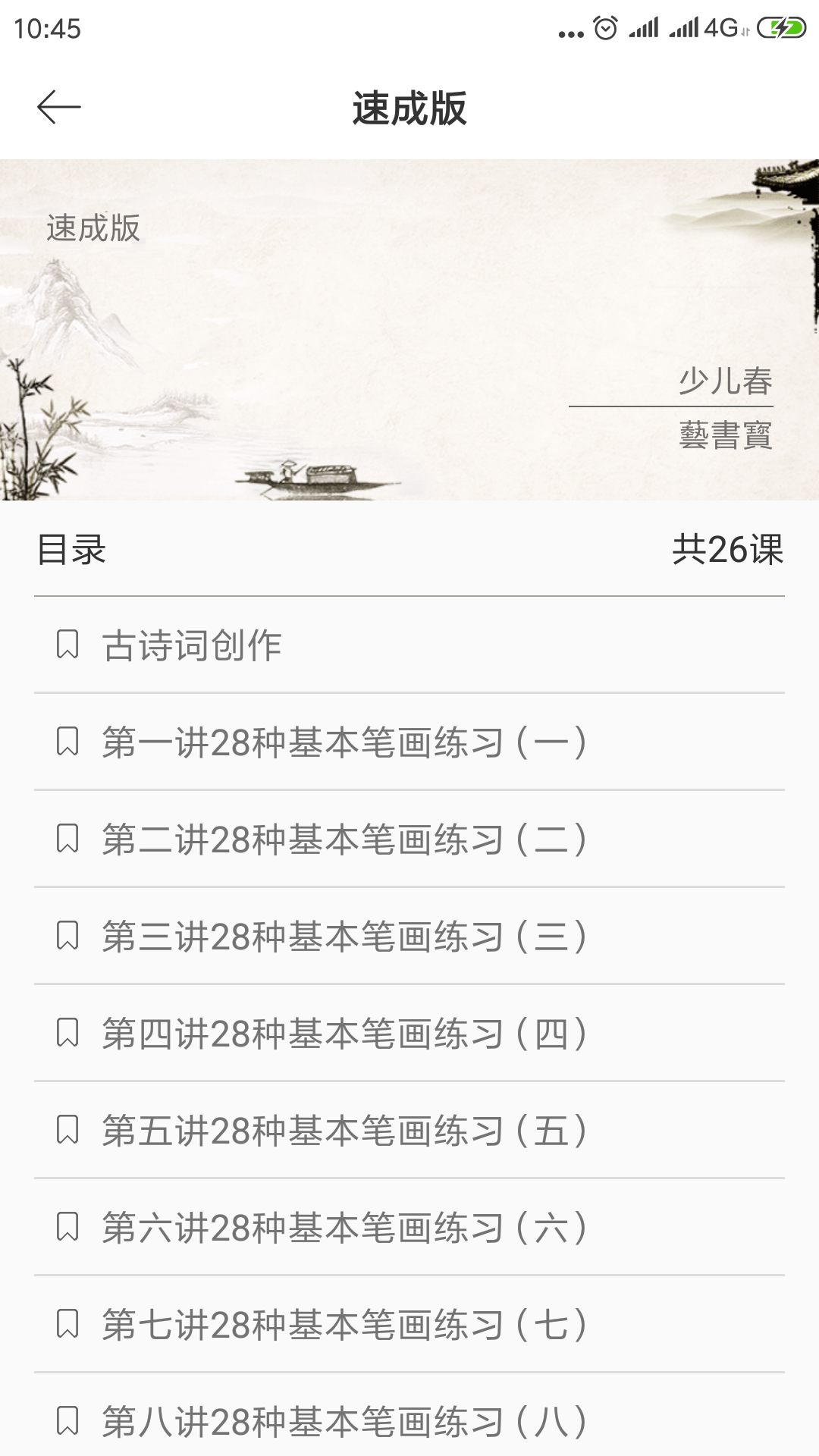Tap the back arrow icon
This screenshot has width=819, height=1456.
(58, 106)
